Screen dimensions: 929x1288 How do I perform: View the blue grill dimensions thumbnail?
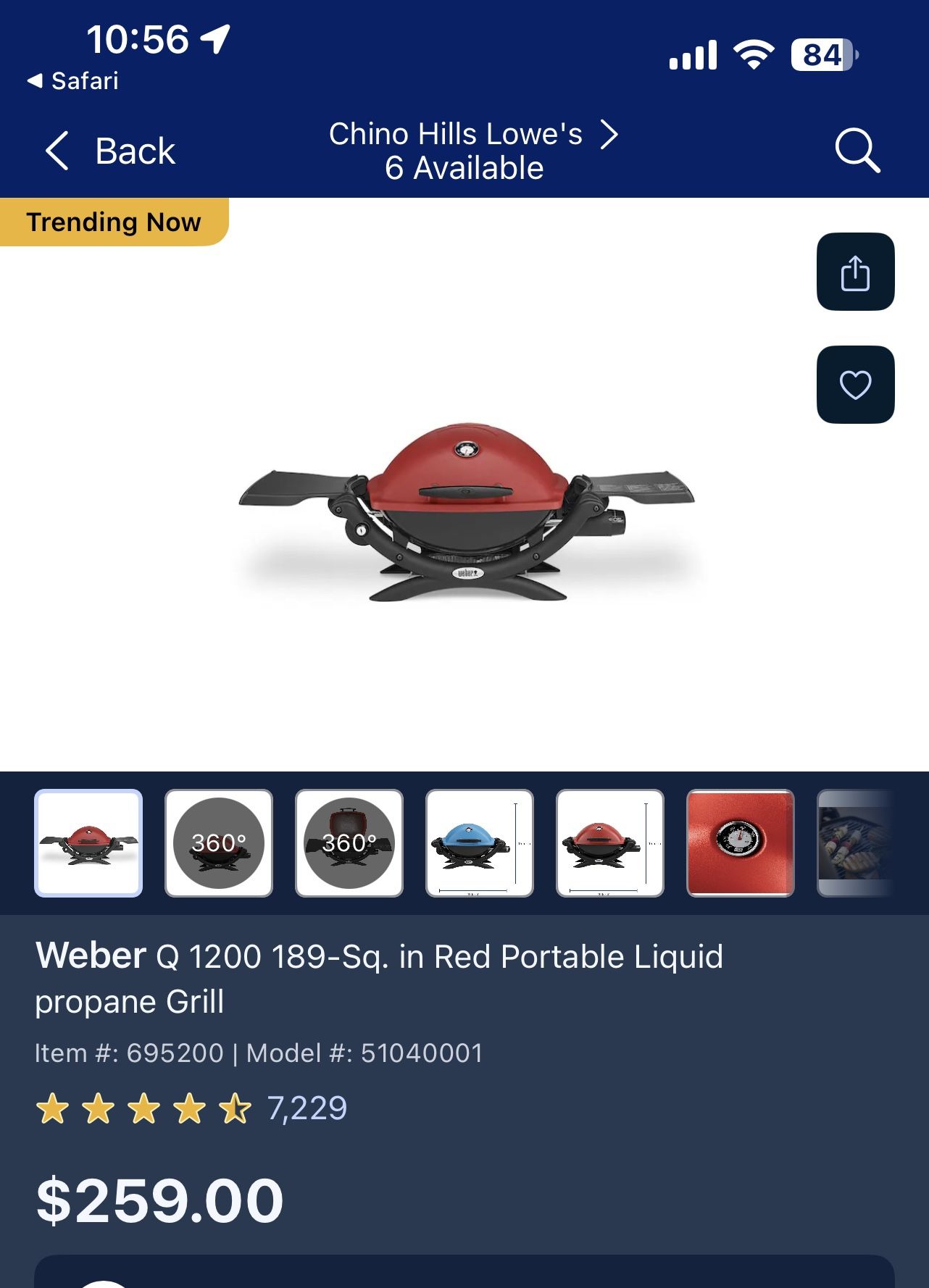480,843
